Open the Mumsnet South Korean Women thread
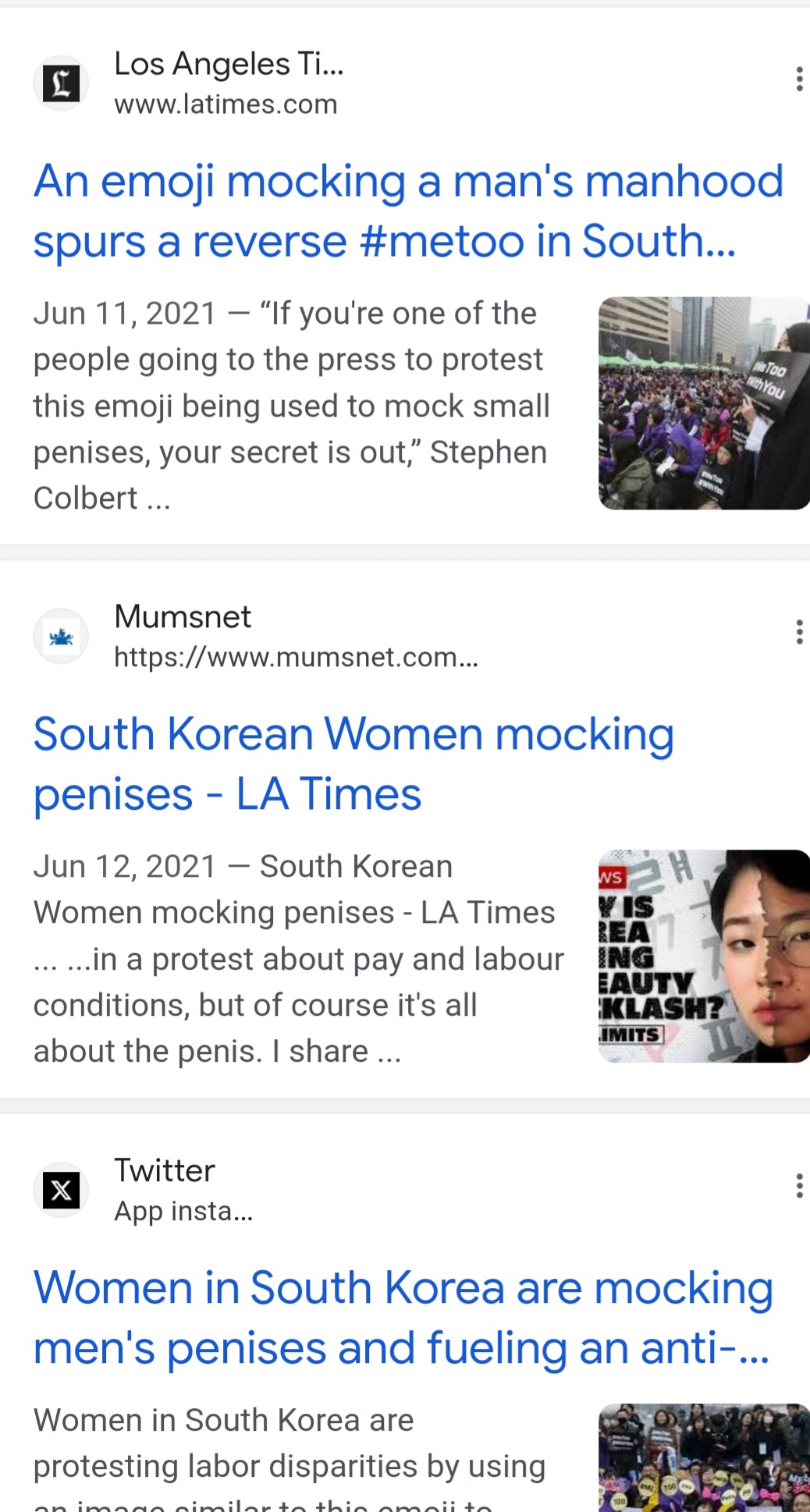Screen dimensions: 810x1512 (x=353, y=764)
